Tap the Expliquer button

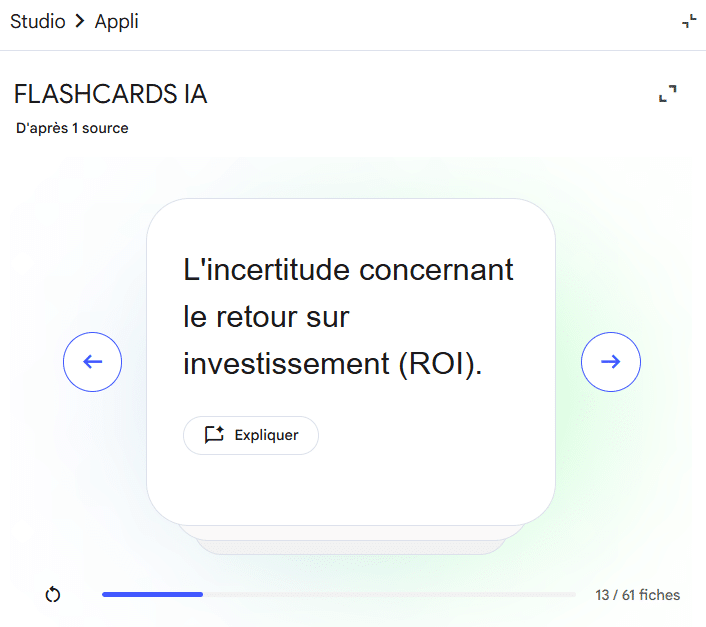pos(251,435)
